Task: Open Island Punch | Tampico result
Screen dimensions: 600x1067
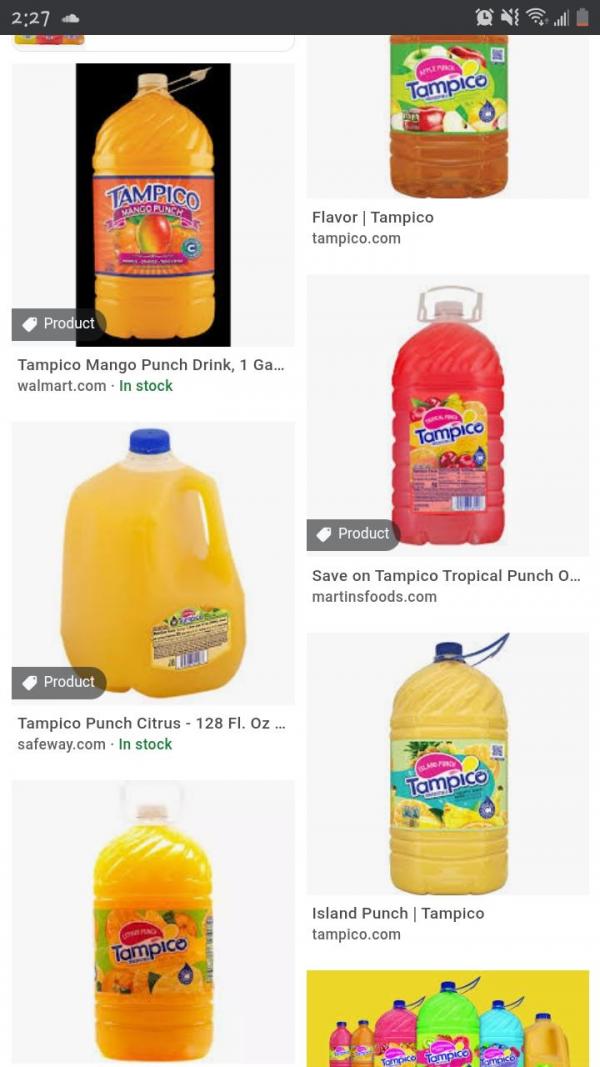Action: (447, 763)
